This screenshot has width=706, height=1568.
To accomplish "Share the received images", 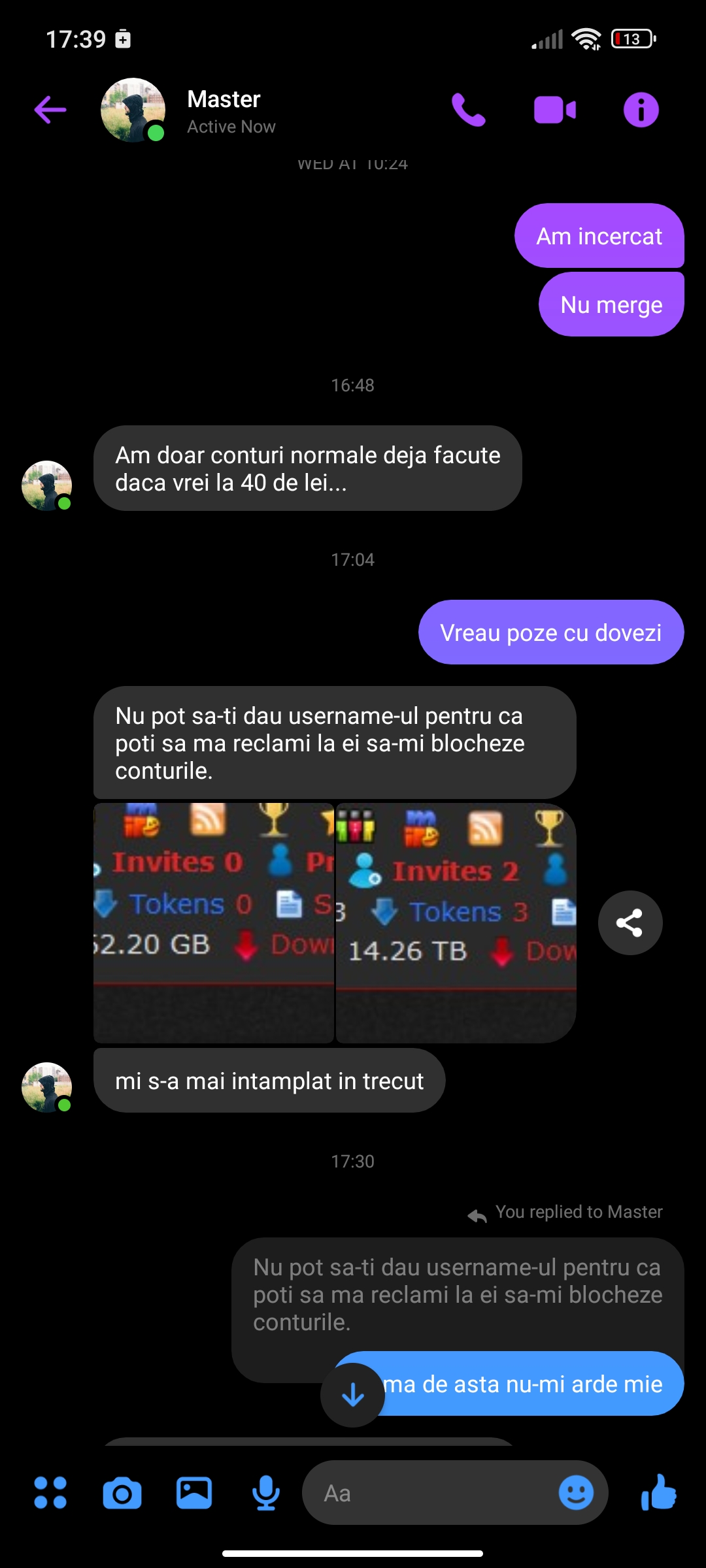I will [630, 923].
